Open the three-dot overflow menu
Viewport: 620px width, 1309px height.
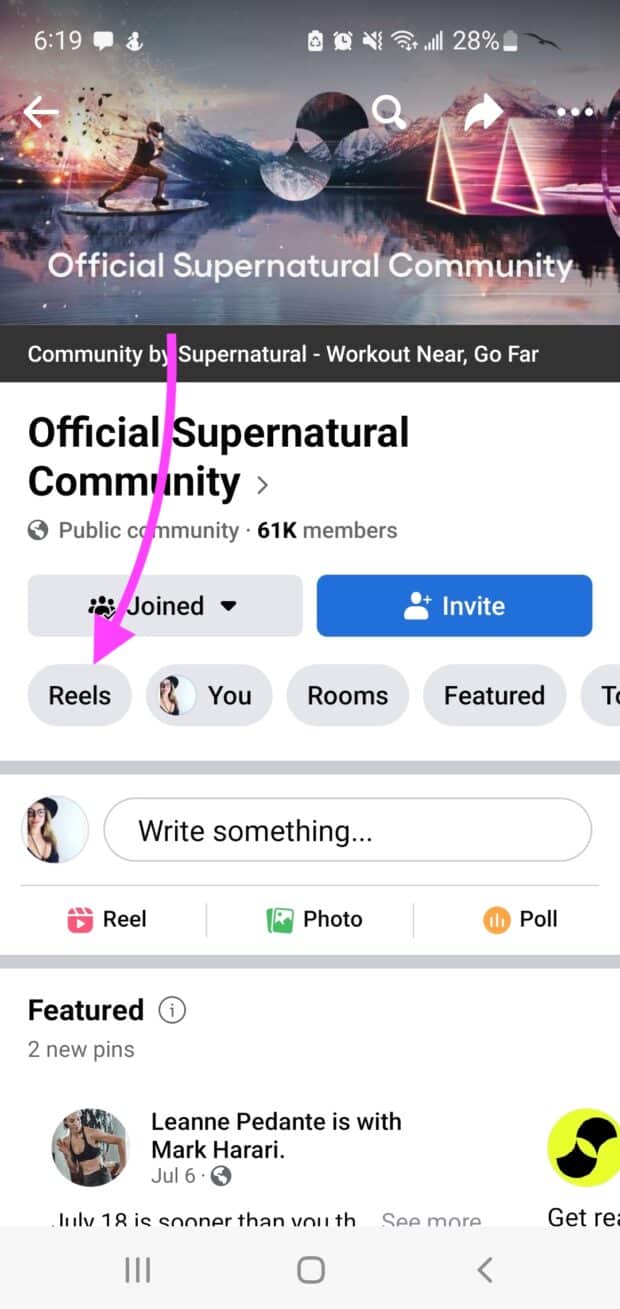575,113
